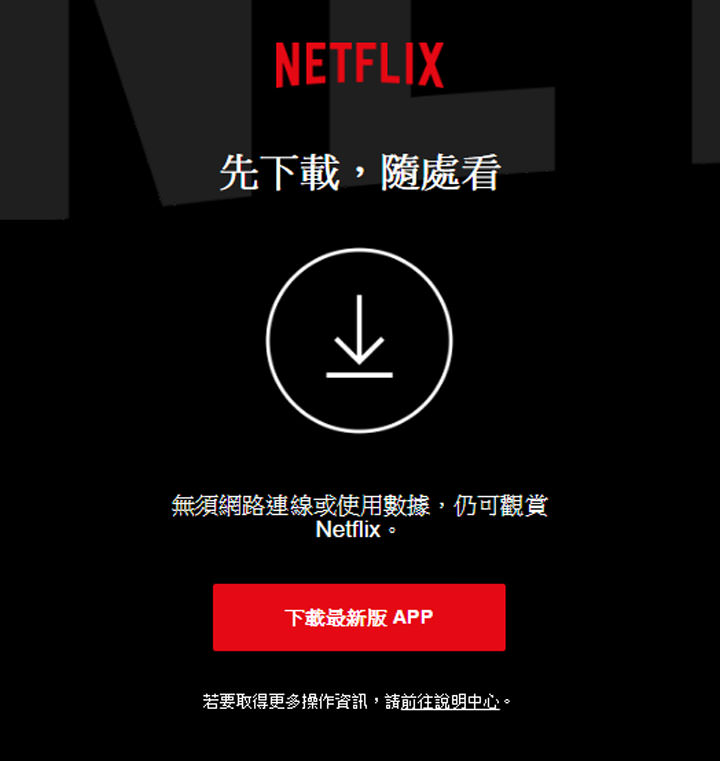Tap the 下載最新版 APP button

[x=359, y=617]
